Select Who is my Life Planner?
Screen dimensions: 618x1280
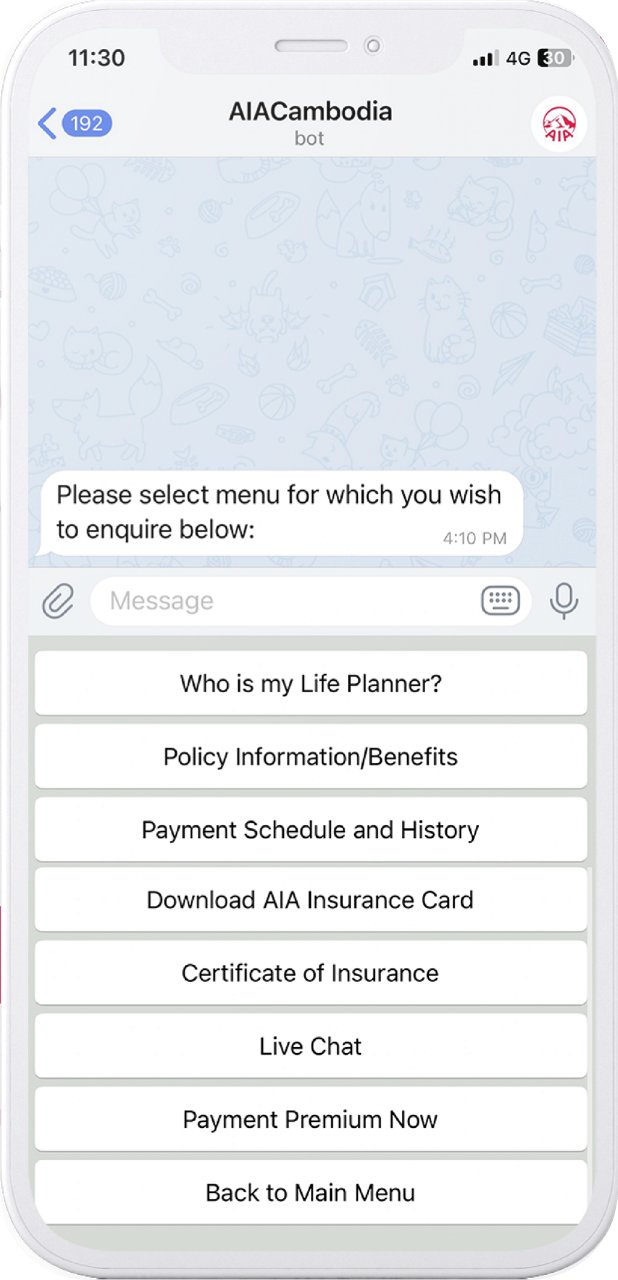[x=310, y=684]
